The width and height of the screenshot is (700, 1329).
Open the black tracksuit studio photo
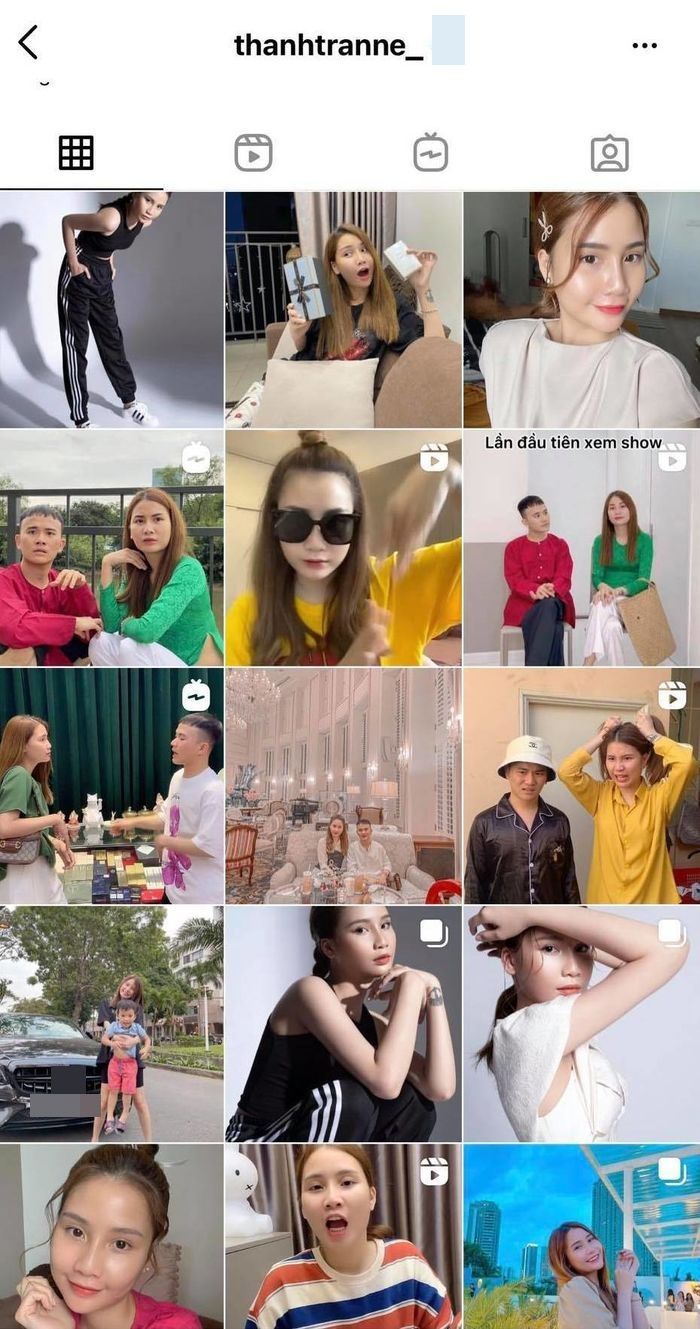pyautogui.click(x=111, y=310)
